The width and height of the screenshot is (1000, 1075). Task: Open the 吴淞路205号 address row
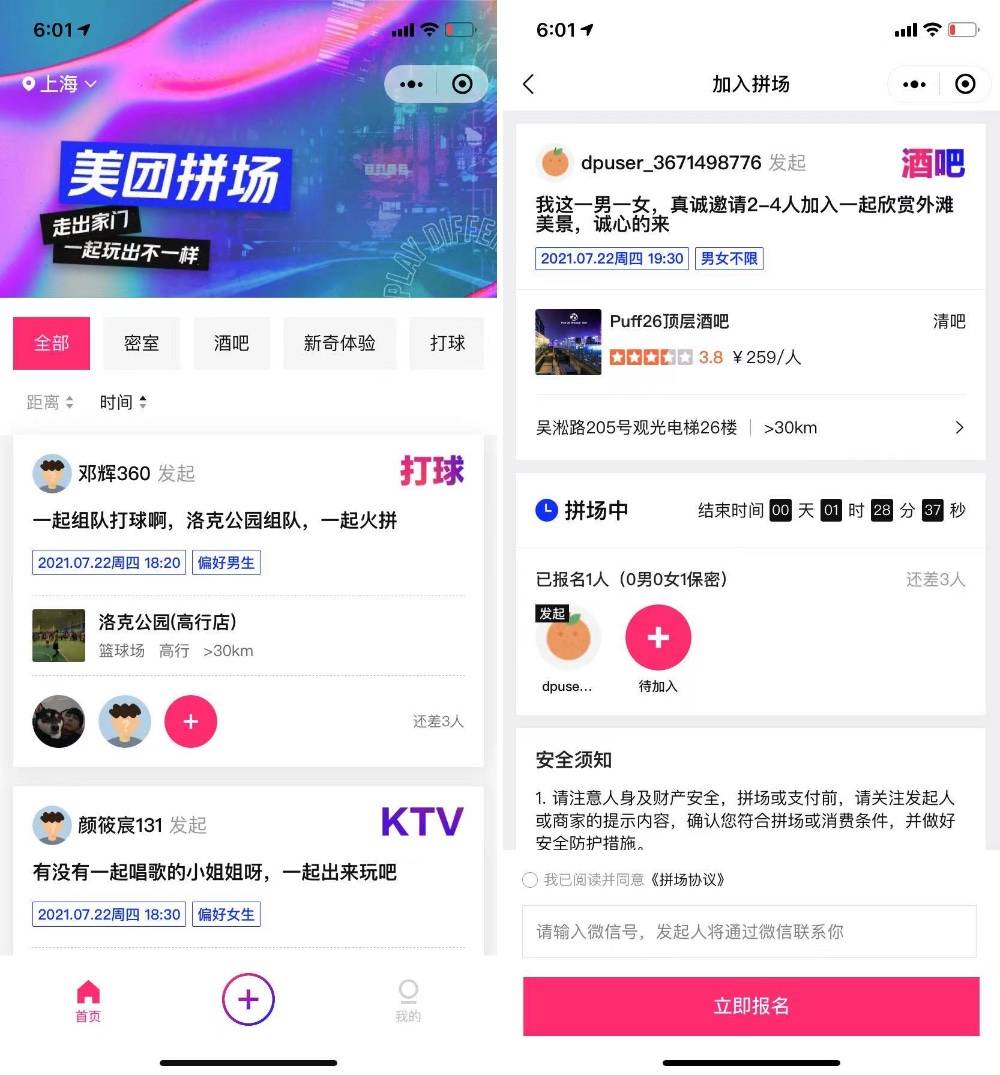click(750, 427)
